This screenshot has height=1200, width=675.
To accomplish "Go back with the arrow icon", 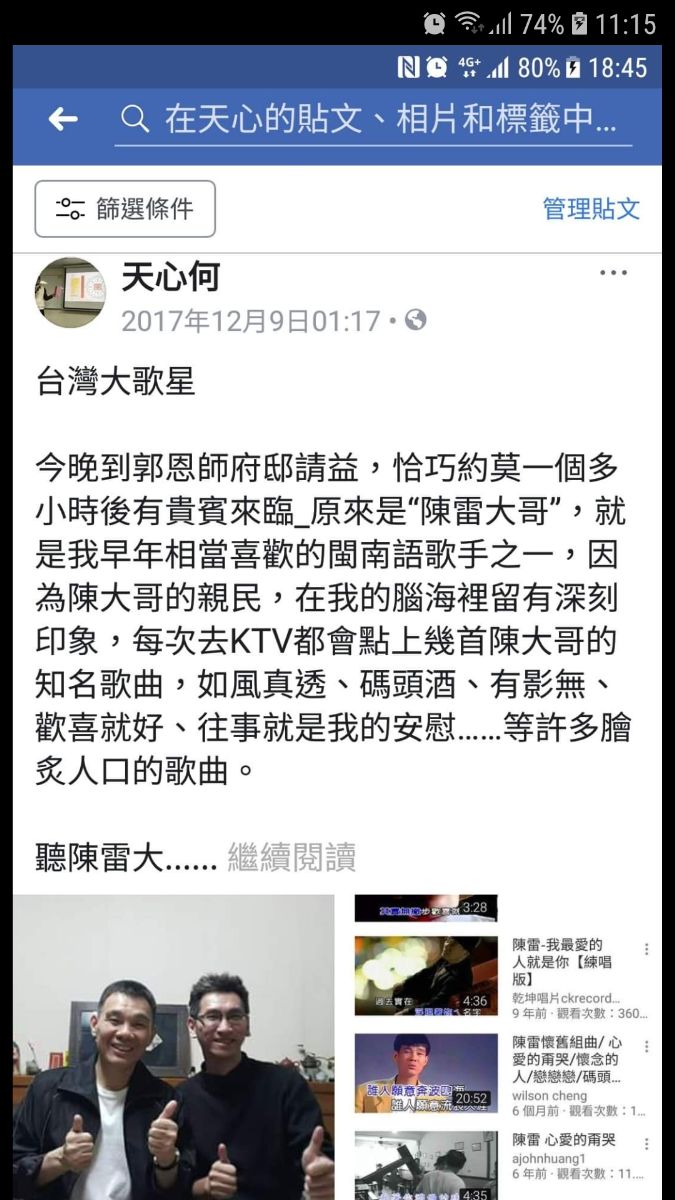I will coord(63,120).
